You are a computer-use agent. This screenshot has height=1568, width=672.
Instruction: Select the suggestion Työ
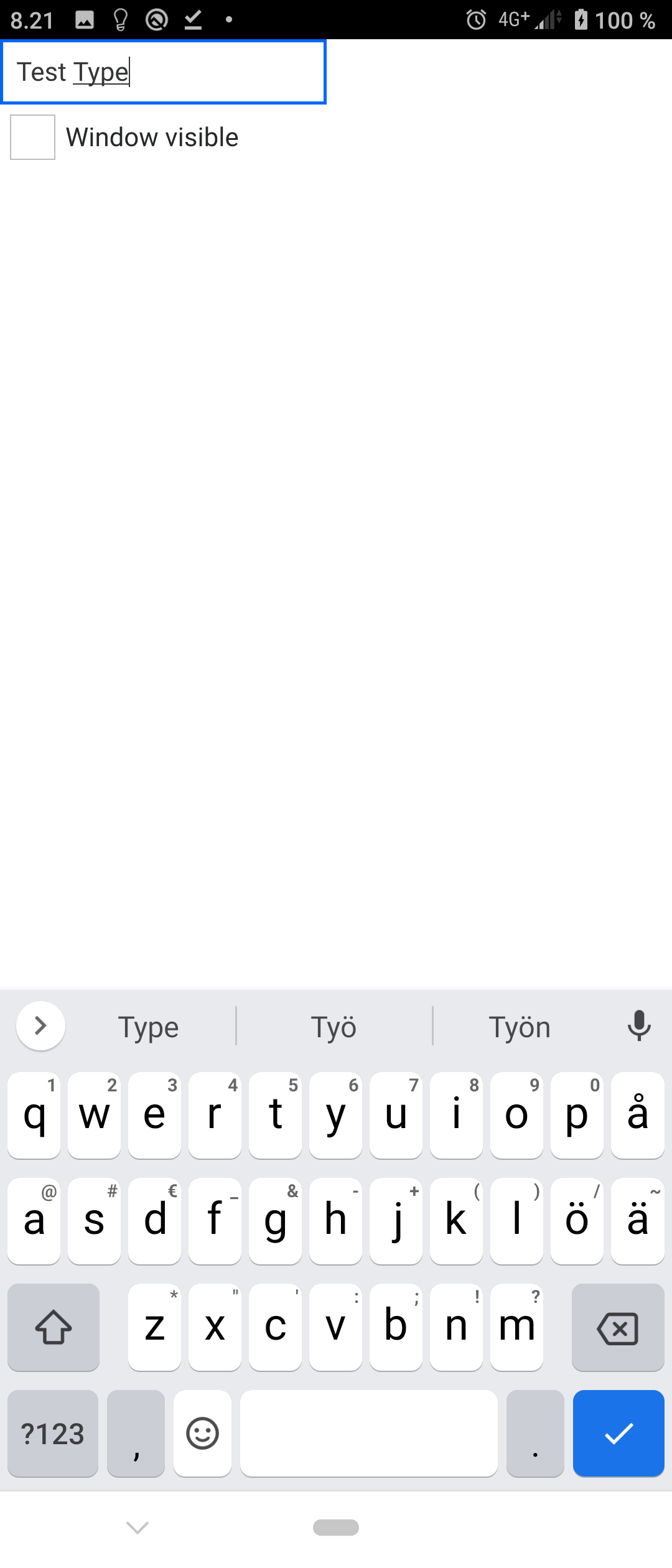(334, 1027)
